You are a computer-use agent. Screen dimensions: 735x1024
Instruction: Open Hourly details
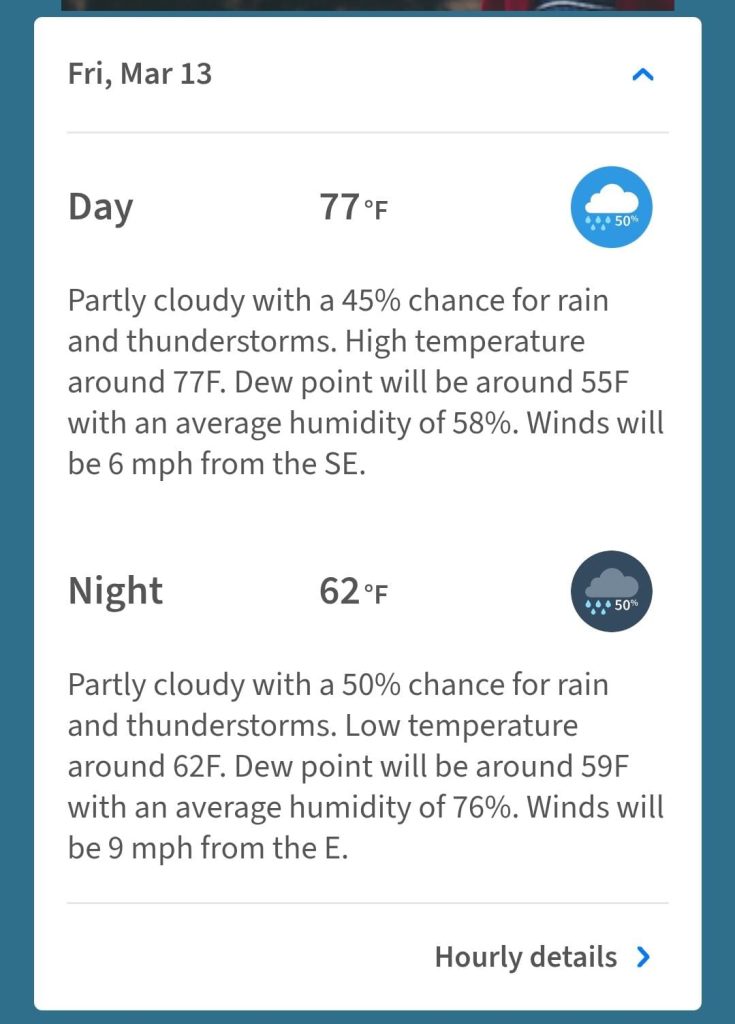point(542,957)
